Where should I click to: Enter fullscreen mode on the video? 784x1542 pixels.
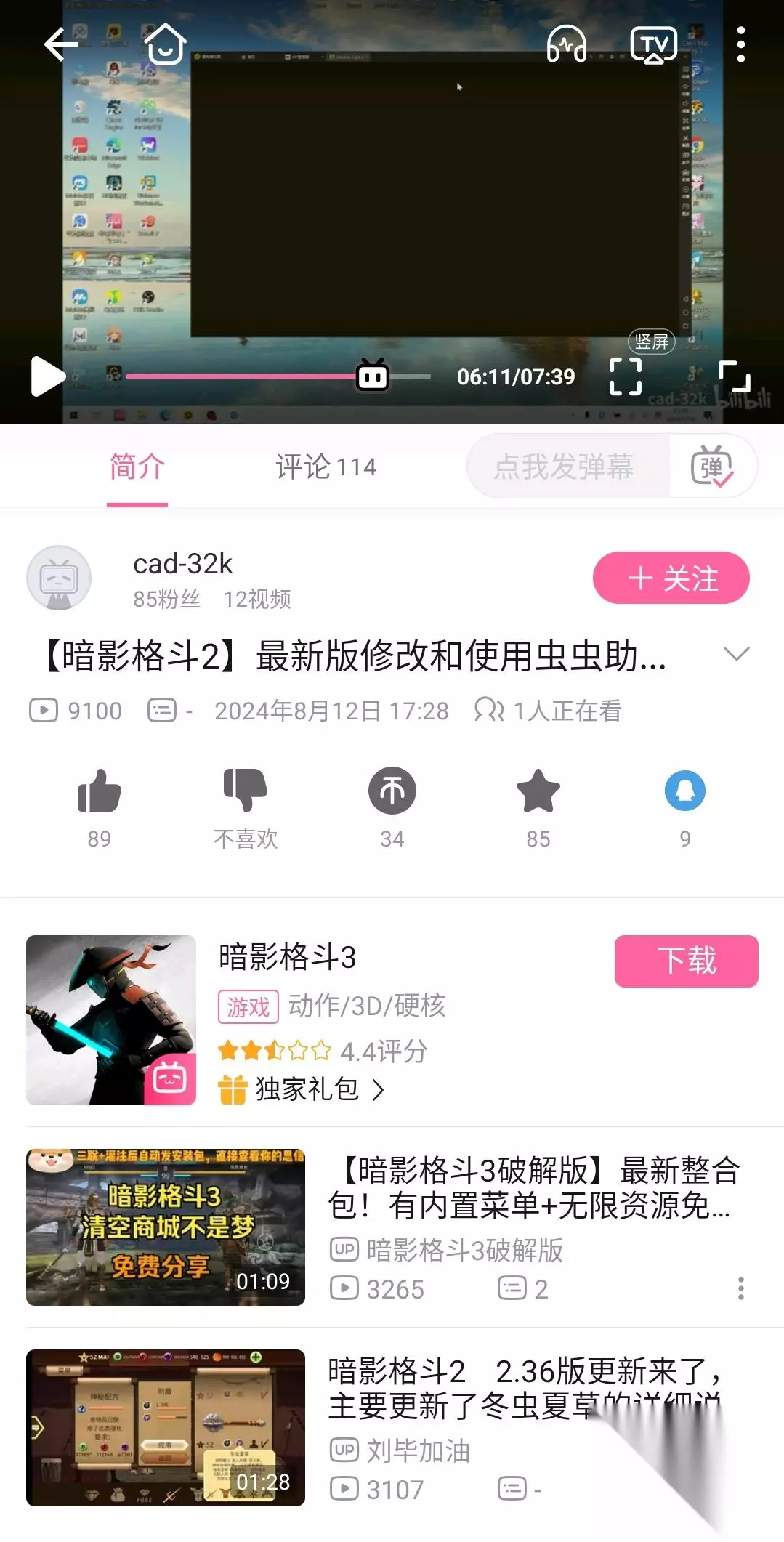[734, 376]
